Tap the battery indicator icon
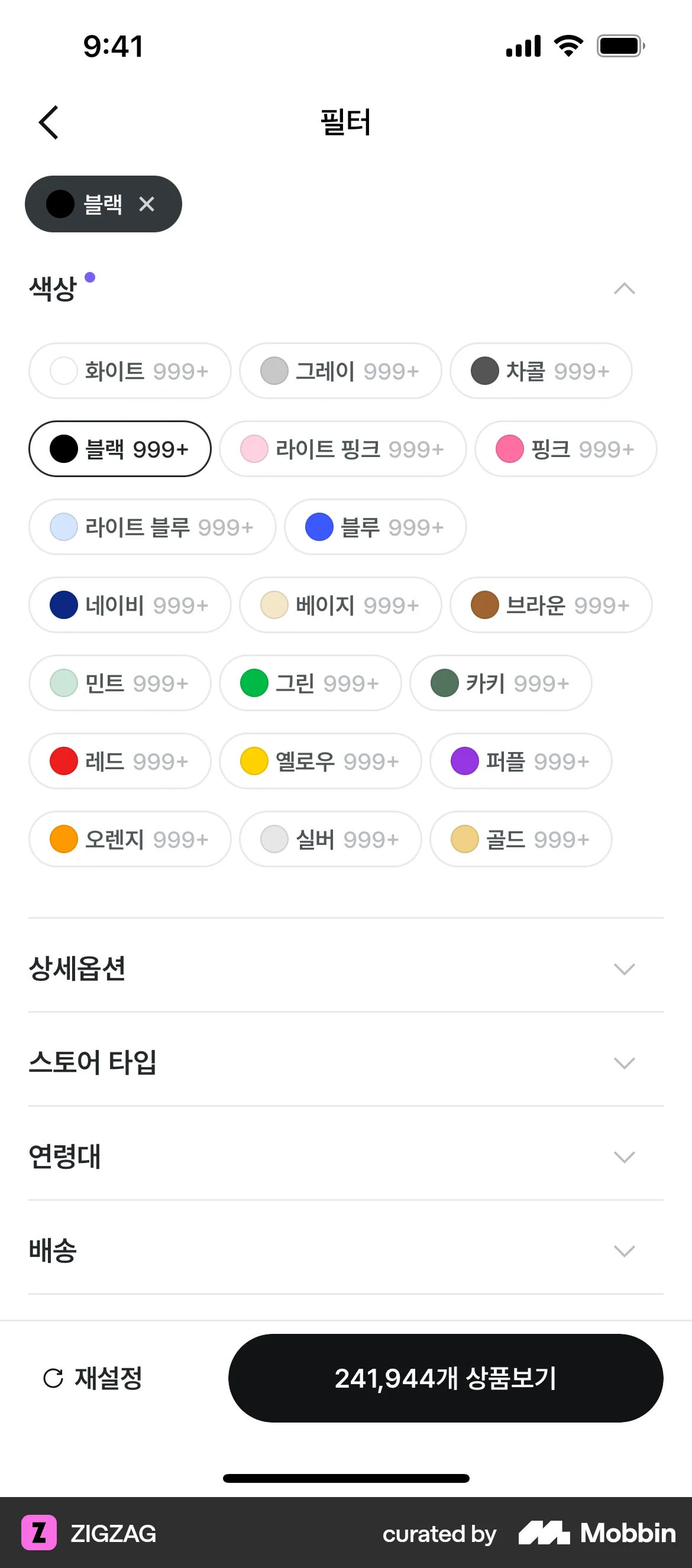The height and width of the screenshot is (1568, 692). [618, 45]
